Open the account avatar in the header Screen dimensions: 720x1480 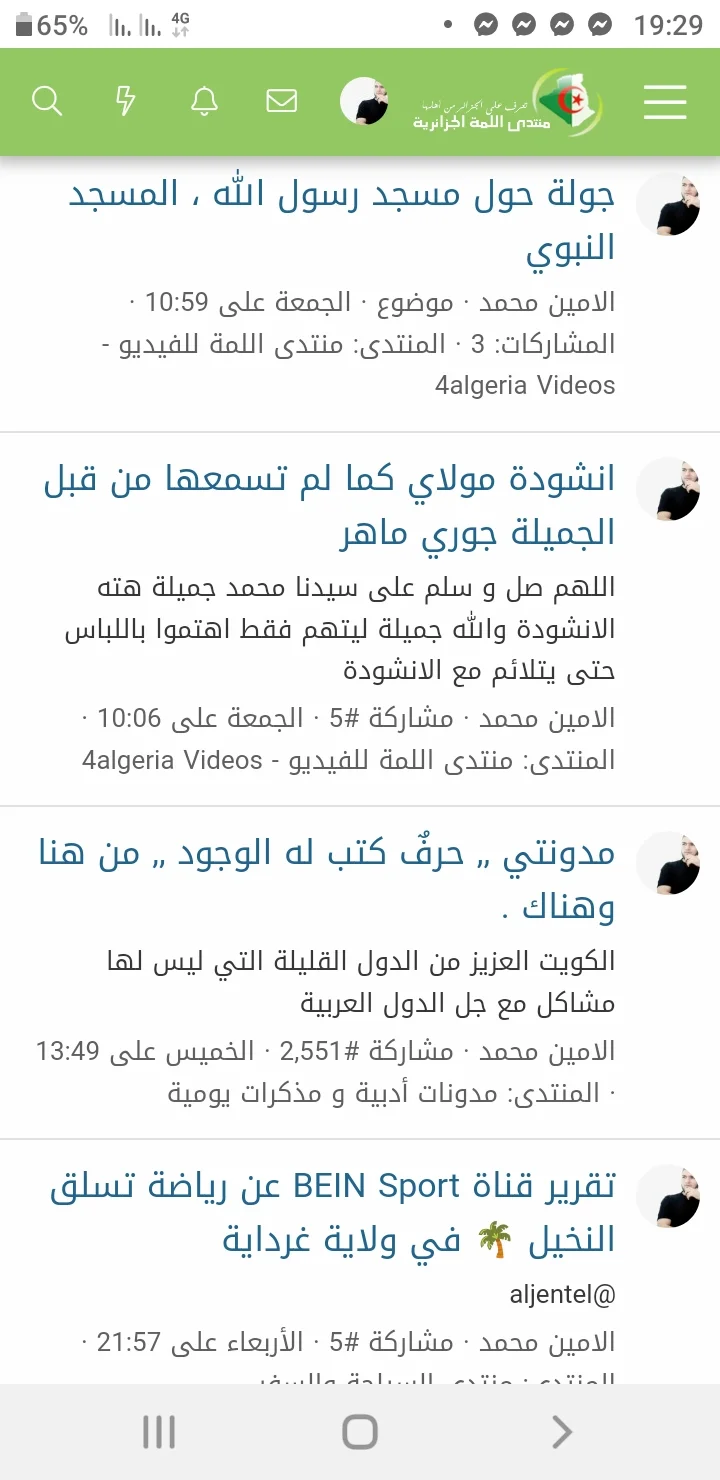(x=364, y=101)
